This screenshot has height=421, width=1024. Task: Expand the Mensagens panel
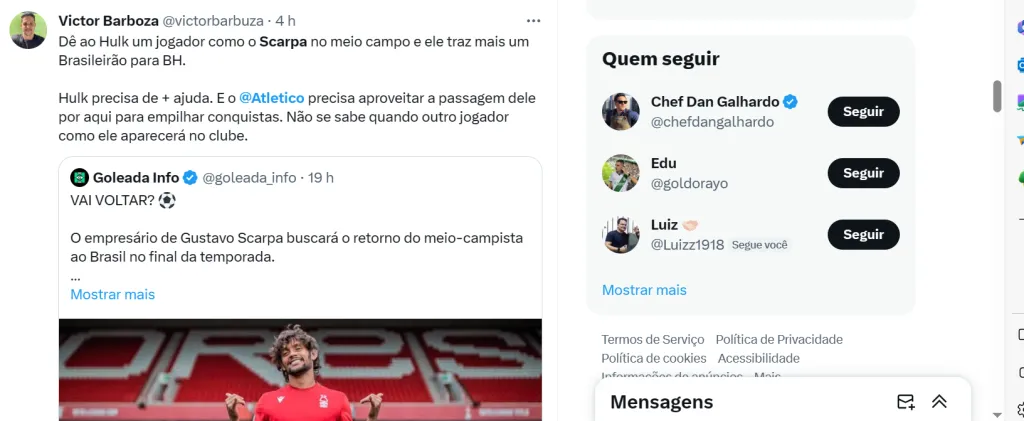pos(939,402)
